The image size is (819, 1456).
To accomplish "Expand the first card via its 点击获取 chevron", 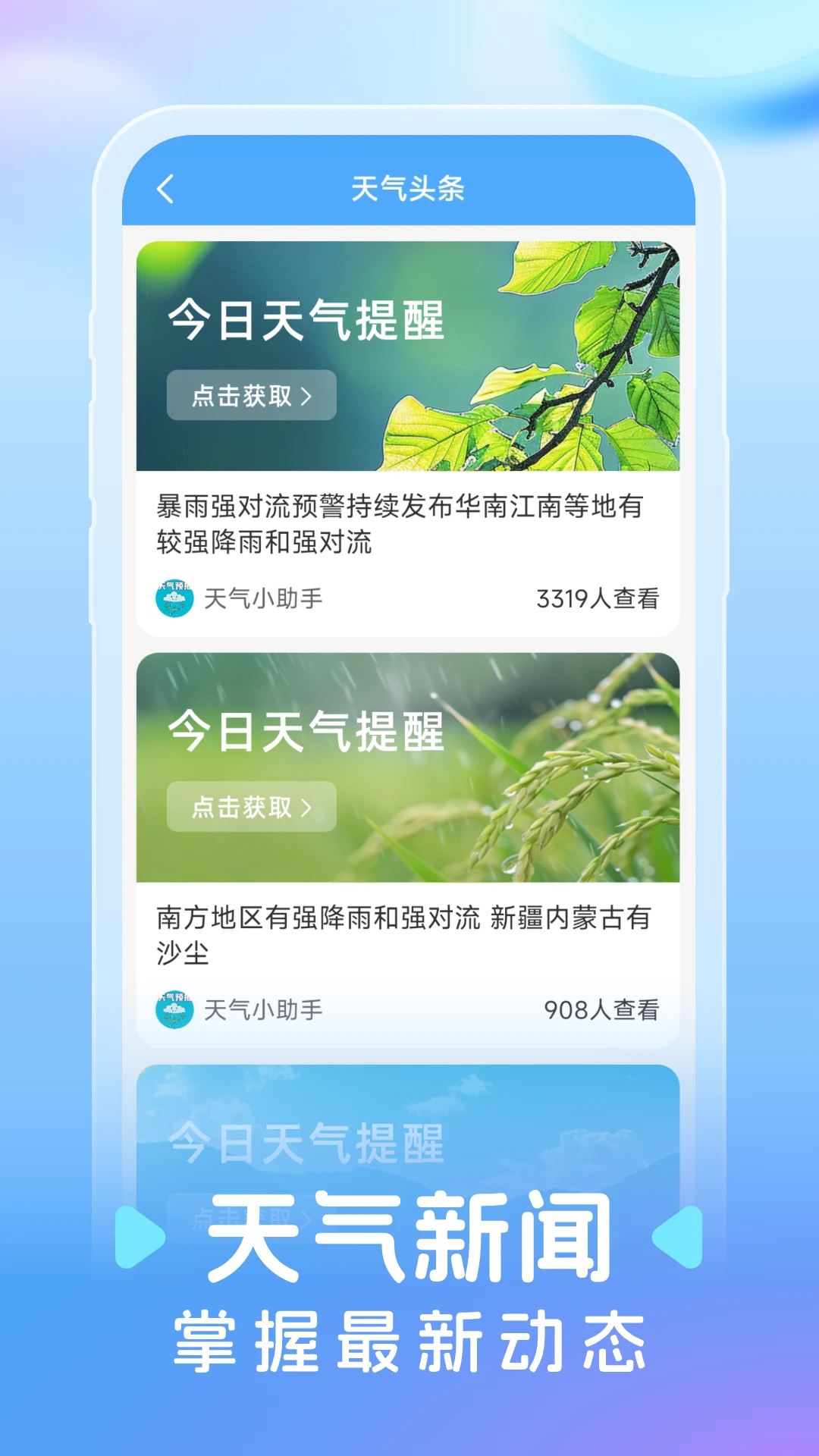I will pos(306,395).
